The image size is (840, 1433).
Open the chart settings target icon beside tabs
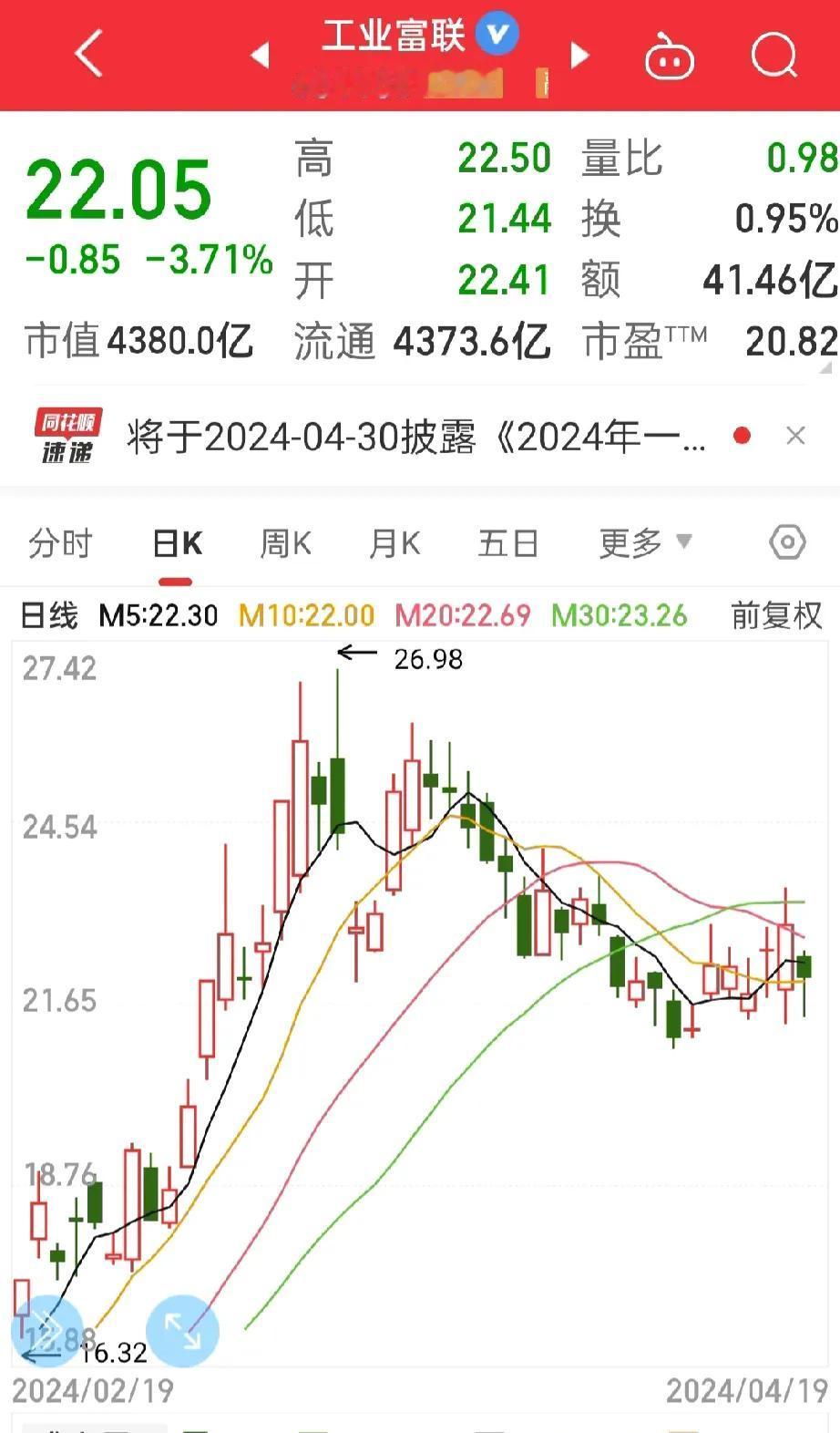click(784, 541)
